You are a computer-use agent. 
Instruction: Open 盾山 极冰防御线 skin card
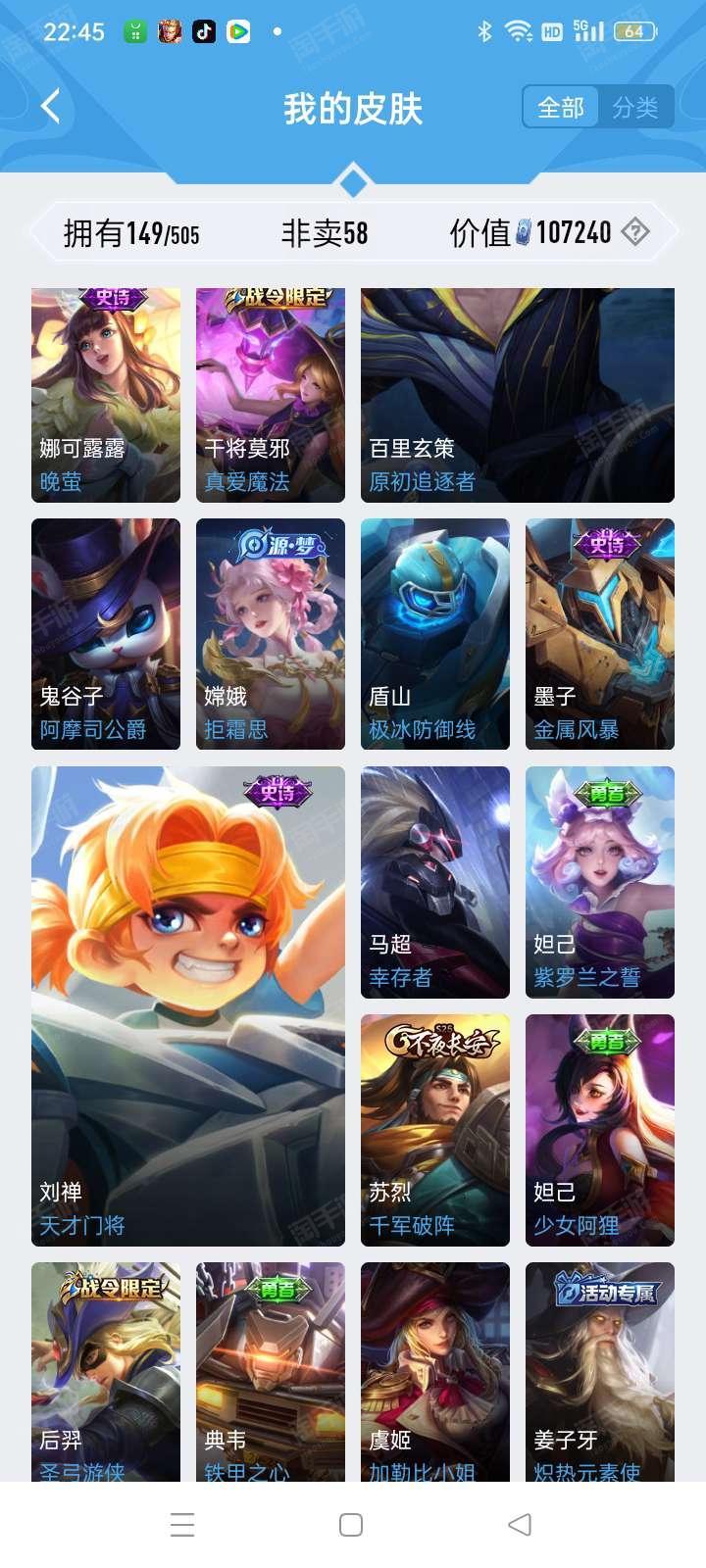pos(435,634)
